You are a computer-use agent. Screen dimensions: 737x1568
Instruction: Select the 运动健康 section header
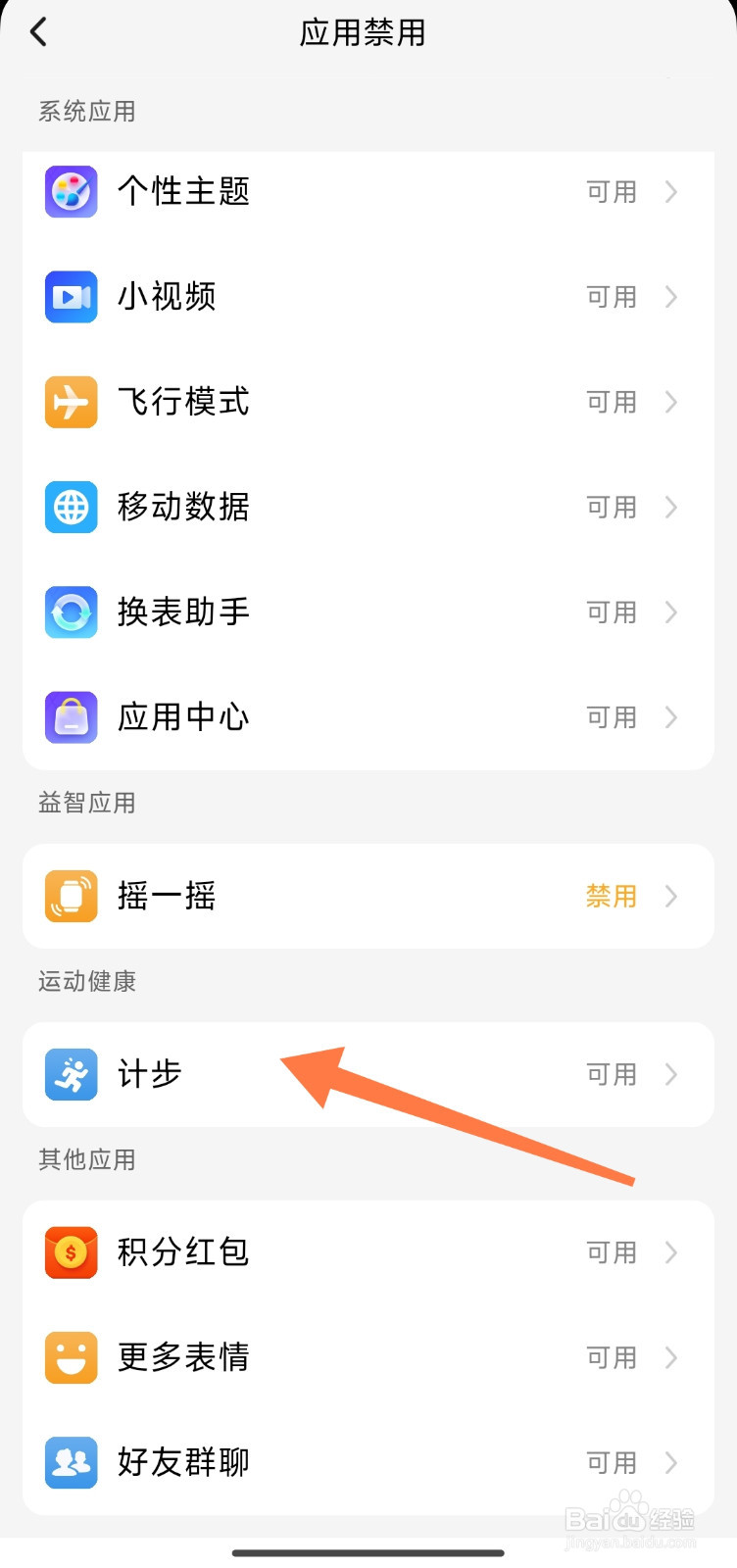86,982
